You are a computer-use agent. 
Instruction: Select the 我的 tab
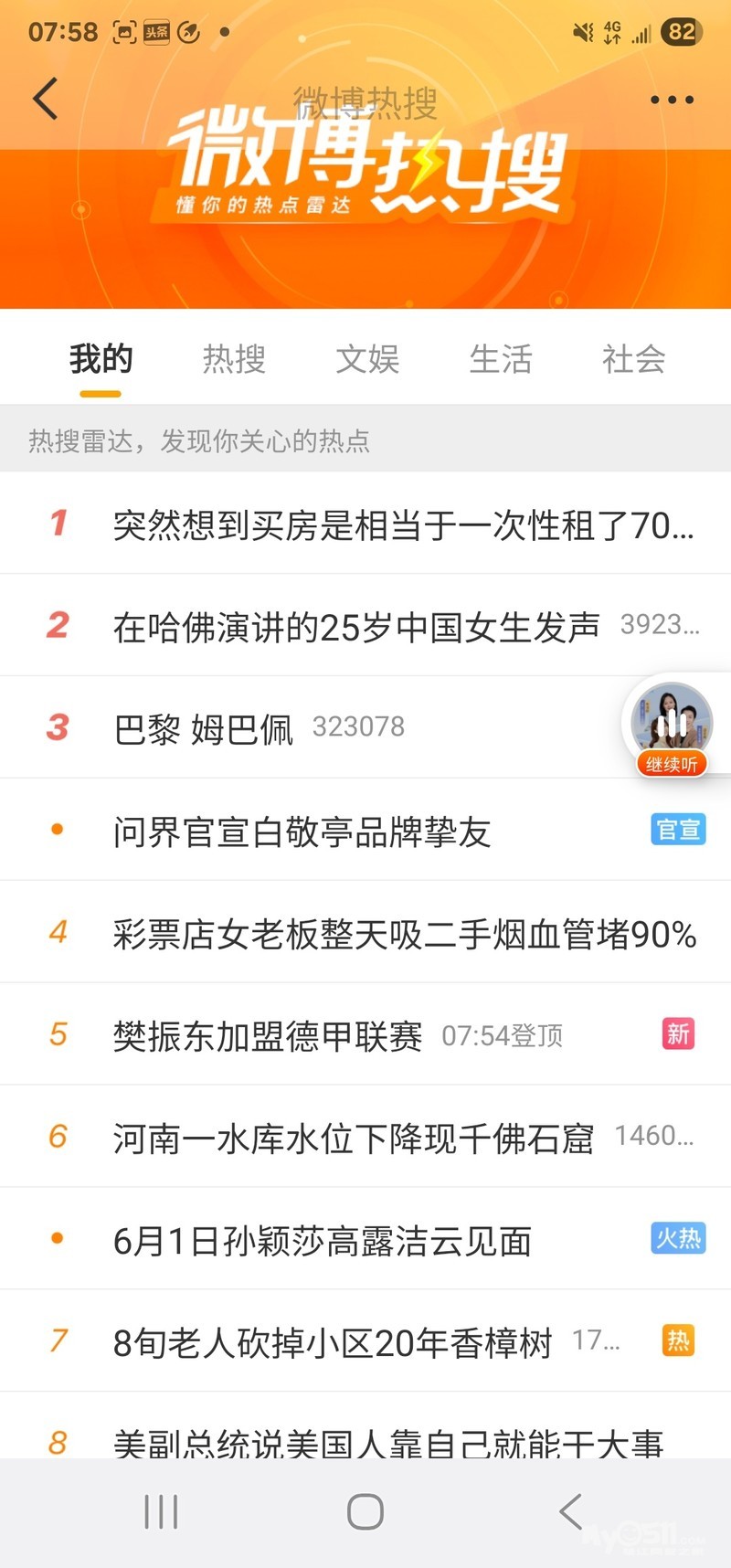pyautogui.click(x=101, y=359)
